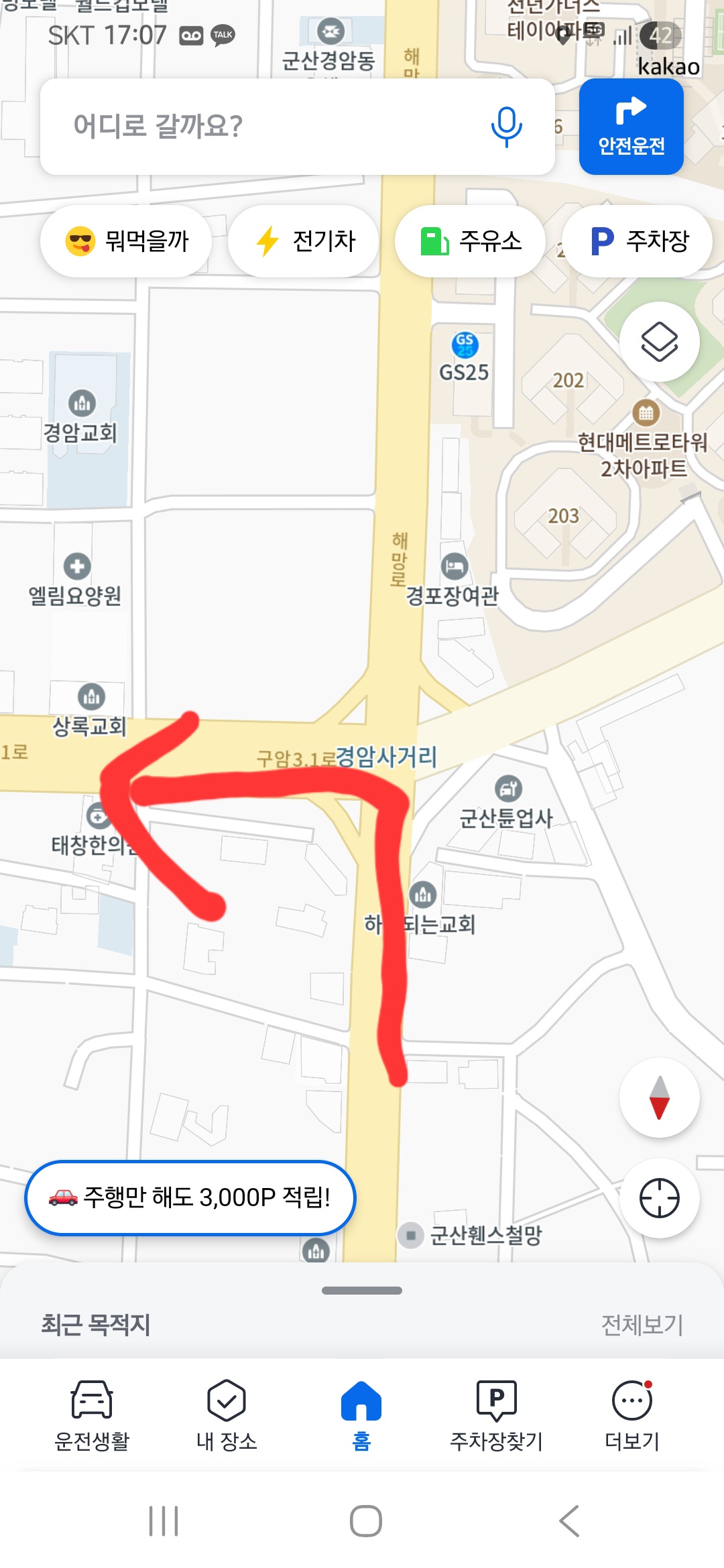
Task: Tap the system back button
Action: [x=569, y=1521]
